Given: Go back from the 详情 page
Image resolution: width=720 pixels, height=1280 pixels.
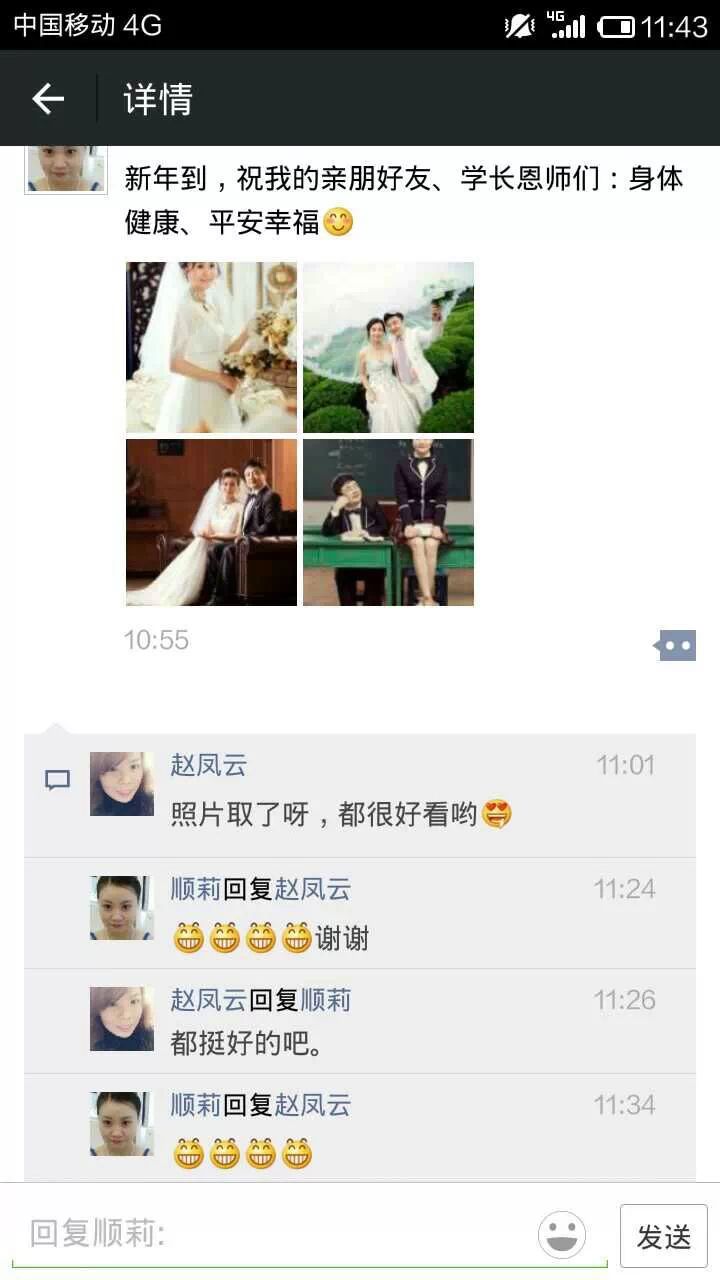Looking at the screenshot, I should 48,98.
